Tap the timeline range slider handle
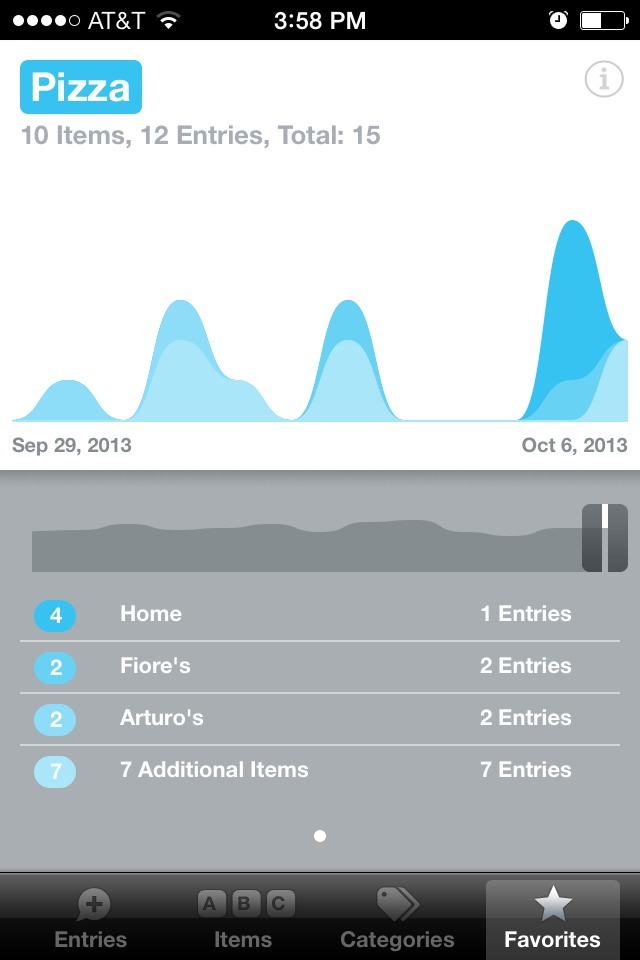Screen dimensions: 640x960 coord(605,538)
